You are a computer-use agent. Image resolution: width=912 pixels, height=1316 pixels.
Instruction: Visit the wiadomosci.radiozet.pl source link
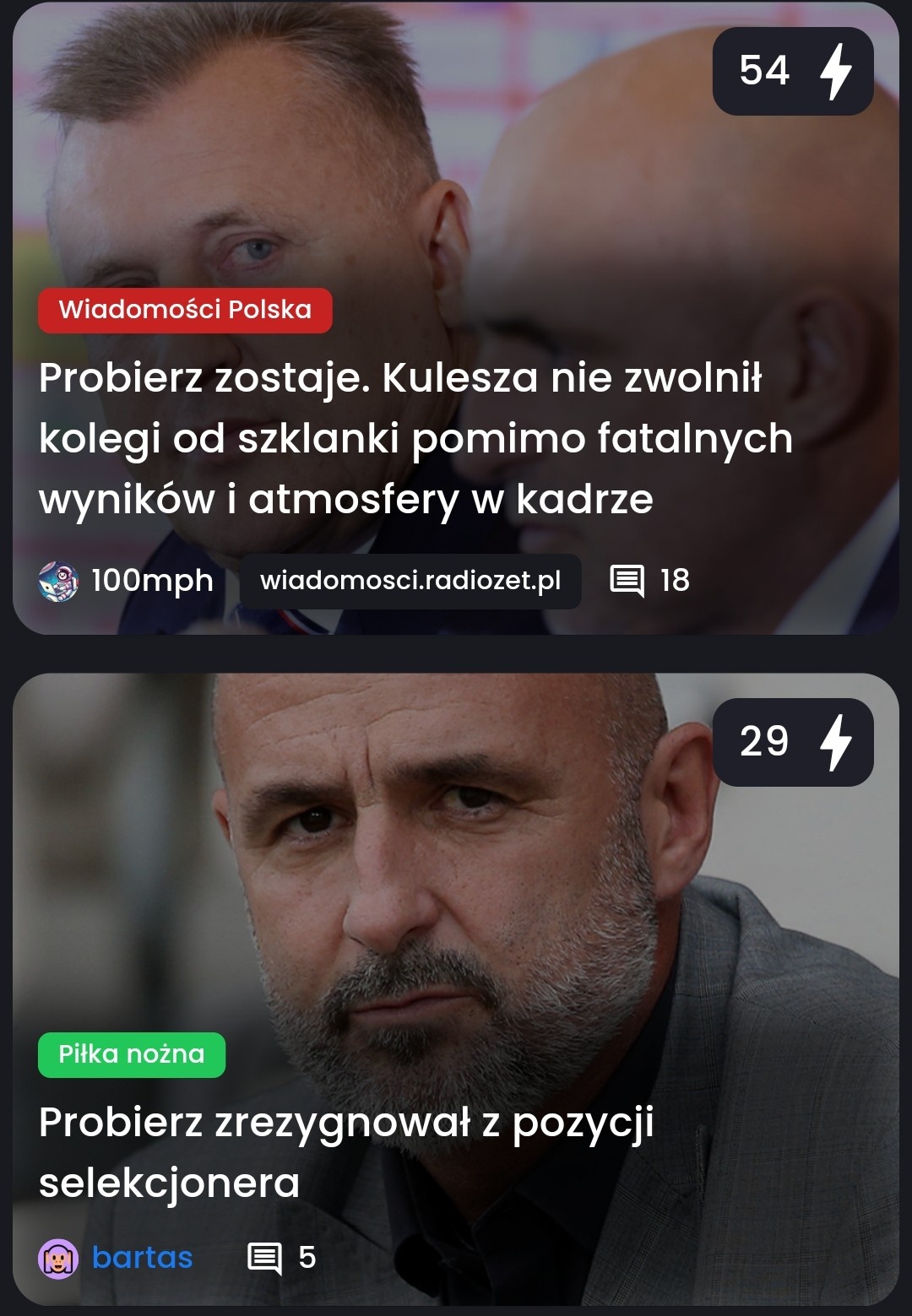(x=410, y=581)
